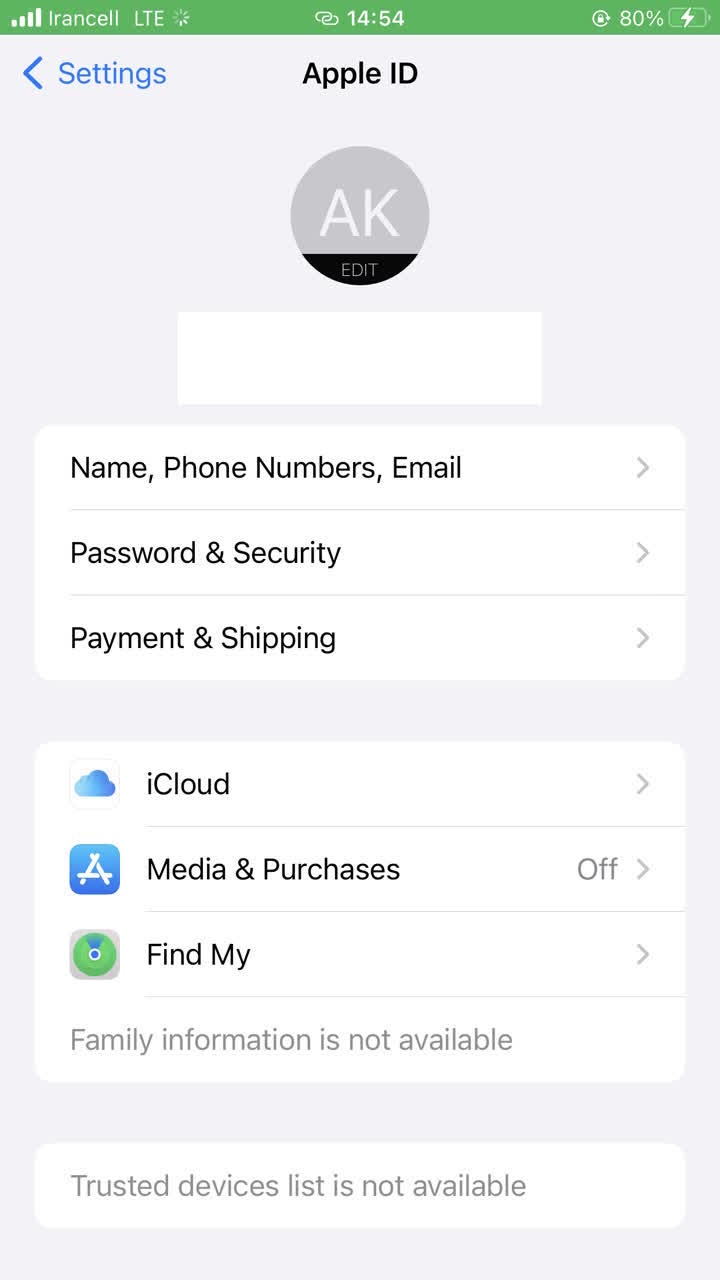The height and width of the screenshot is (1280, 720).
Task: Expand the Payment & Shipping section
Action: (x=360, y=637)
